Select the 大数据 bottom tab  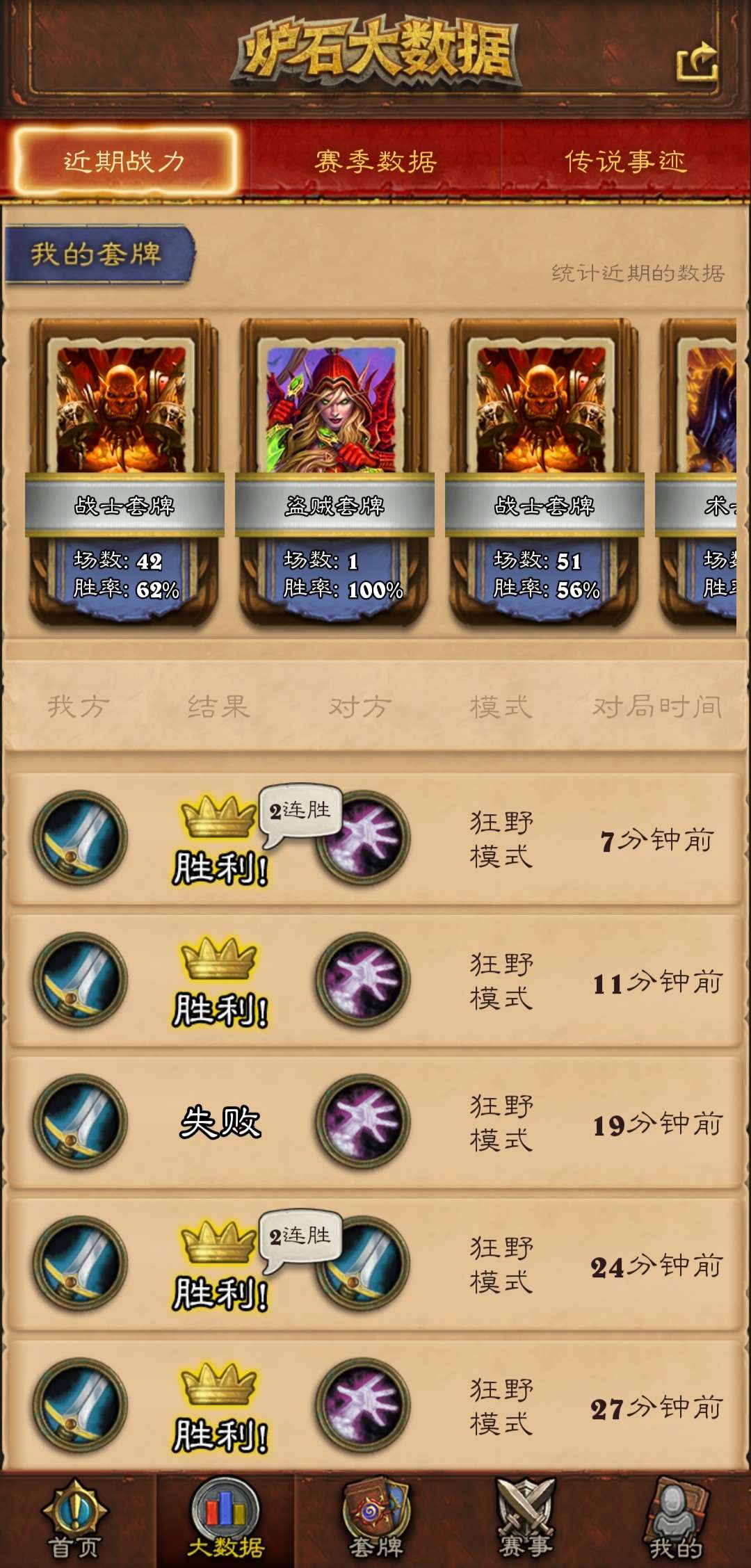(225, 1521)
